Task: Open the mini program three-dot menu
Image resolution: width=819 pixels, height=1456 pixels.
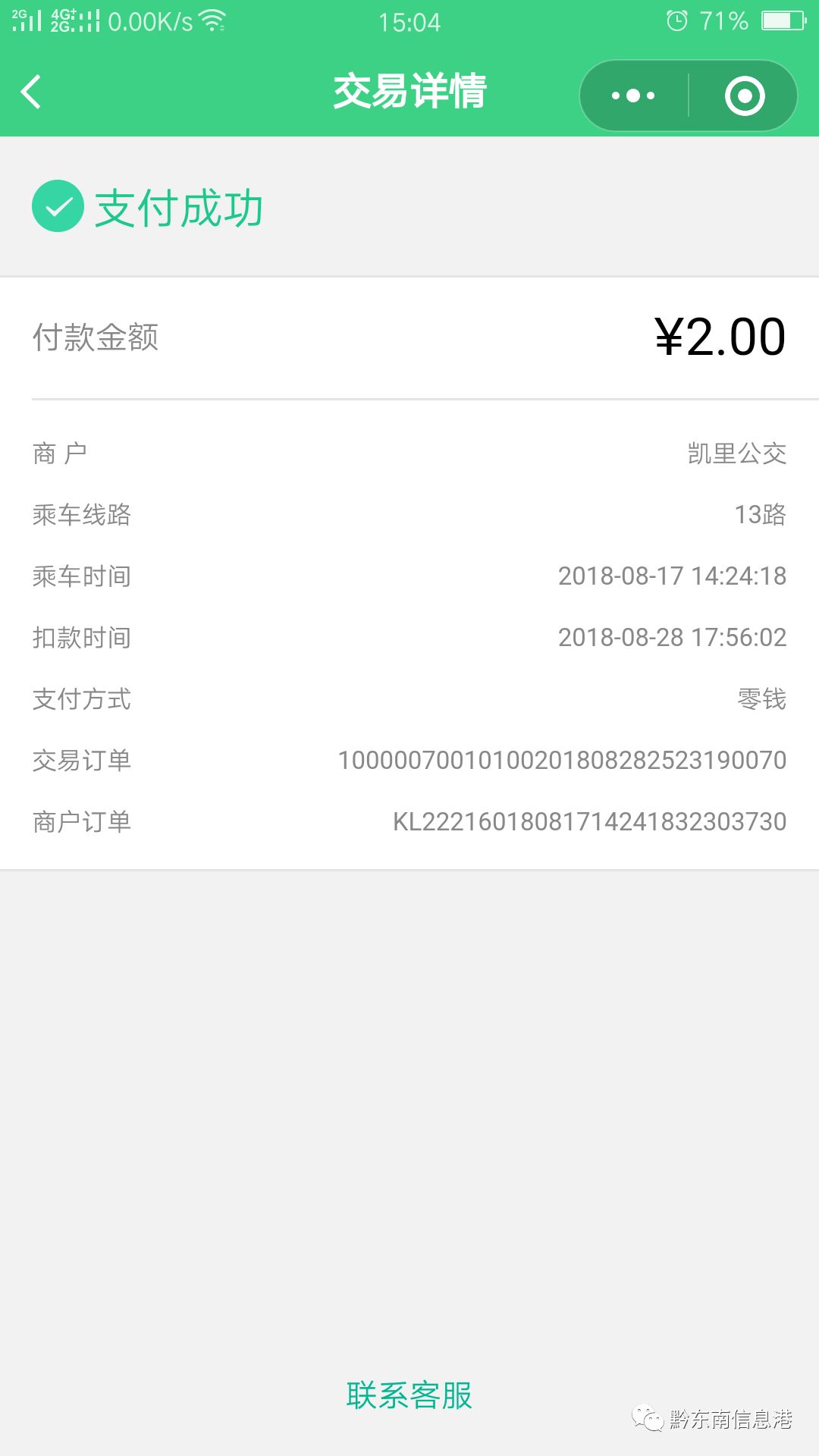Action: coord(633,96)
